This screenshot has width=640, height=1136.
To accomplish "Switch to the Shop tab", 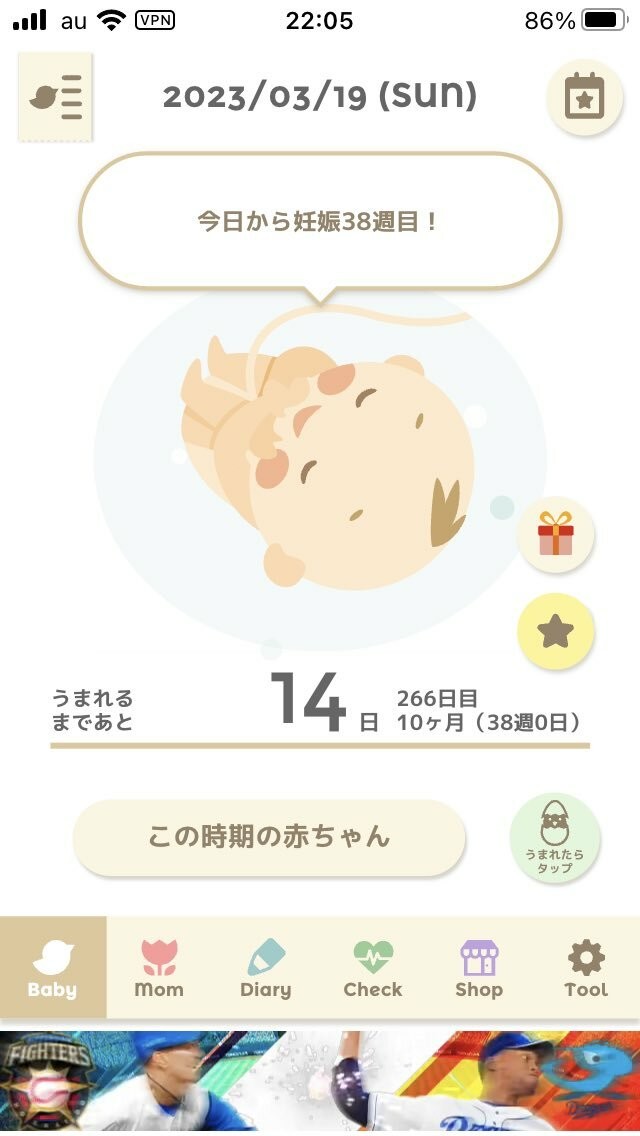I will pyautogui.click(x=478, y=968).
